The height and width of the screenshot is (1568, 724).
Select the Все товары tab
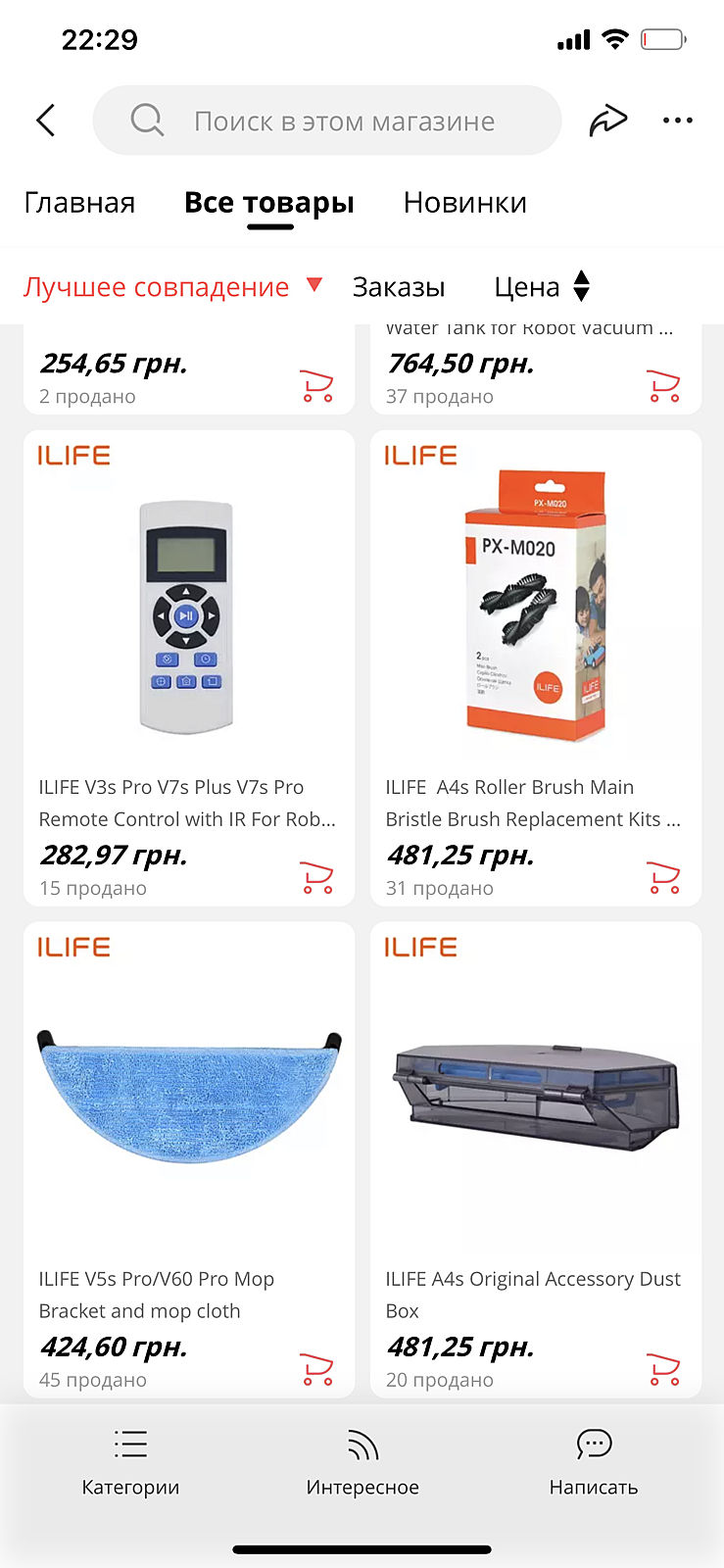[x=269, y=203]
